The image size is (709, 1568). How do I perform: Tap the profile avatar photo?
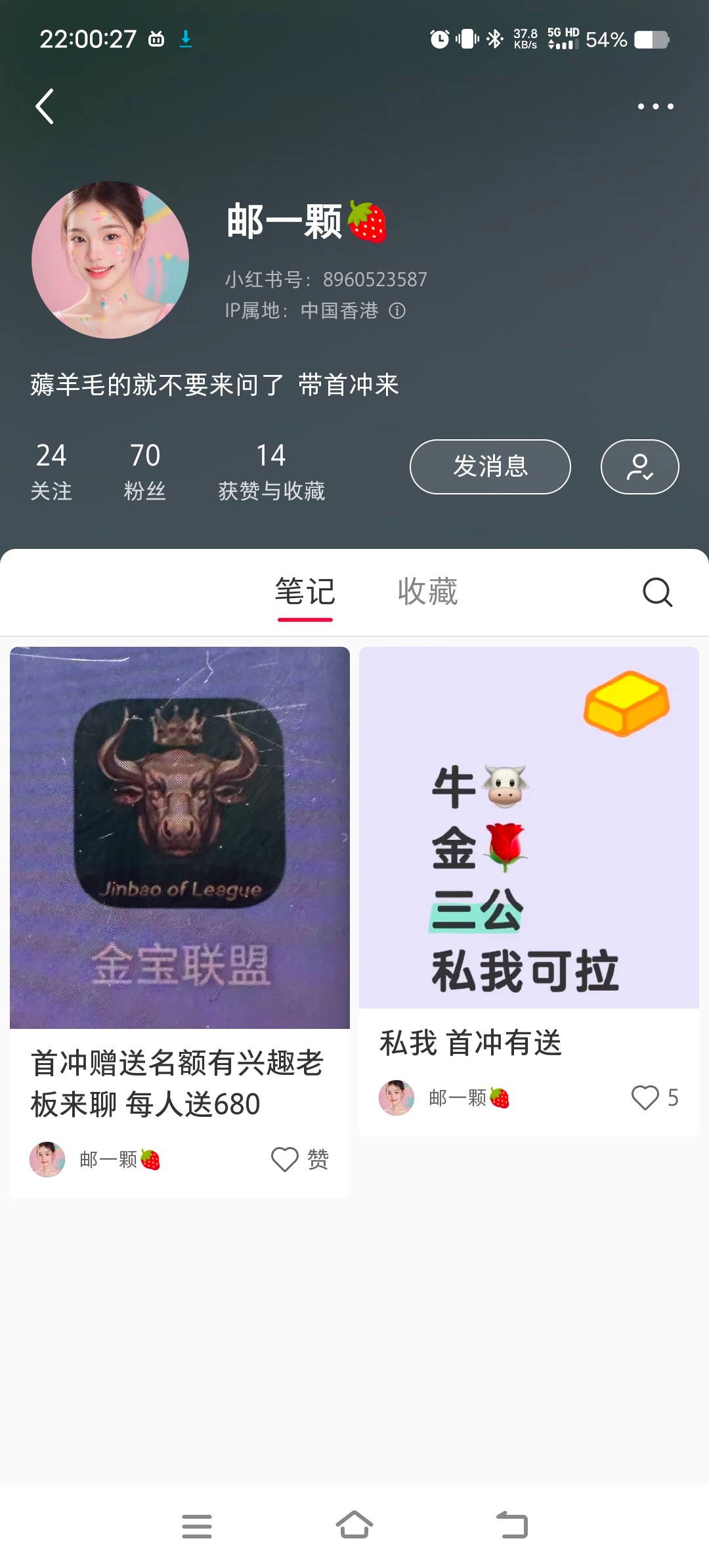pyautogui.click(x=110, y=260)
